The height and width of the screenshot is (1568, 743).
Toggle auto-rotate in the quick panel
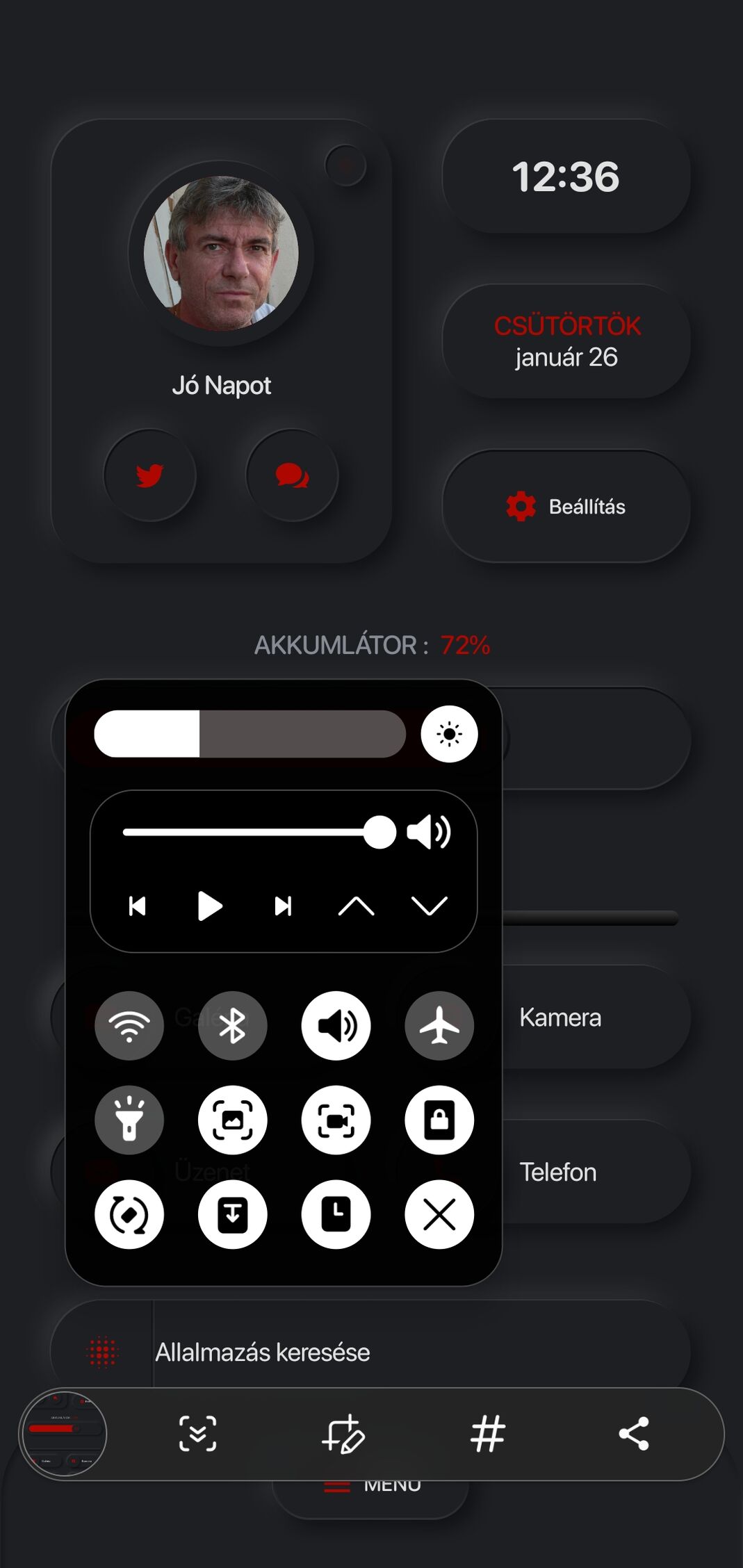click(x=129, y=1215)
